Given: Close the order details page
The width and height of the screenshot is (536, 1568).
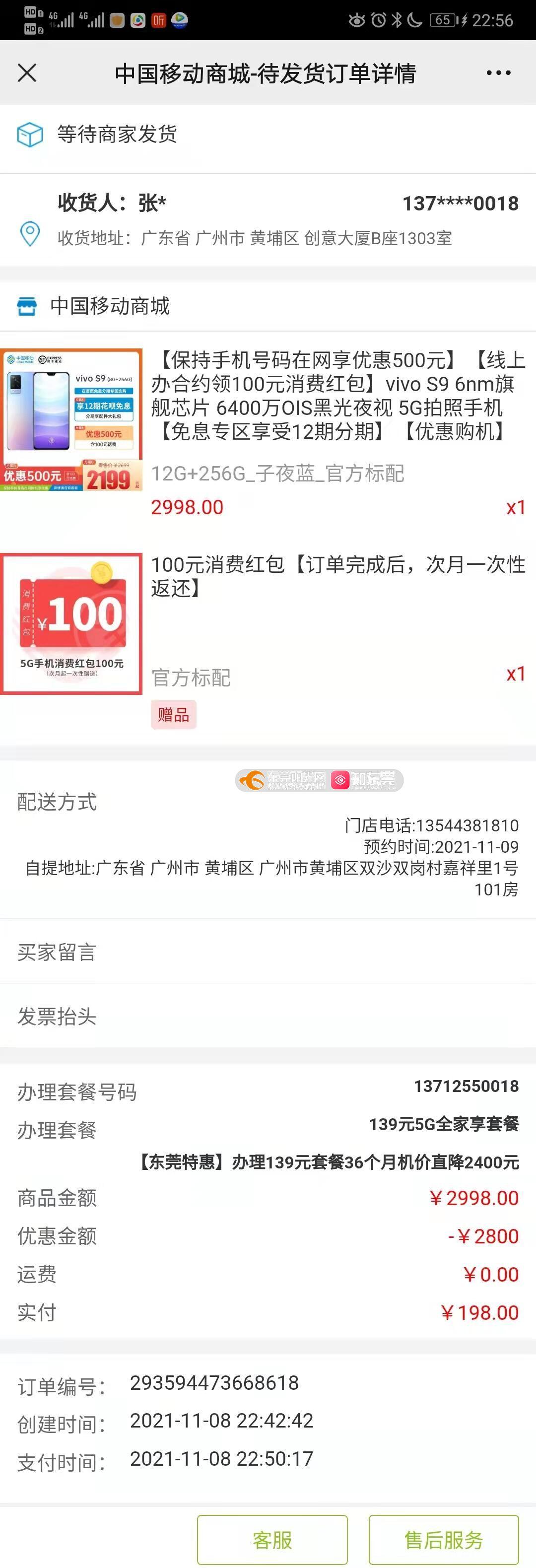Looking at the screenshot, I should tap(27, 73).
